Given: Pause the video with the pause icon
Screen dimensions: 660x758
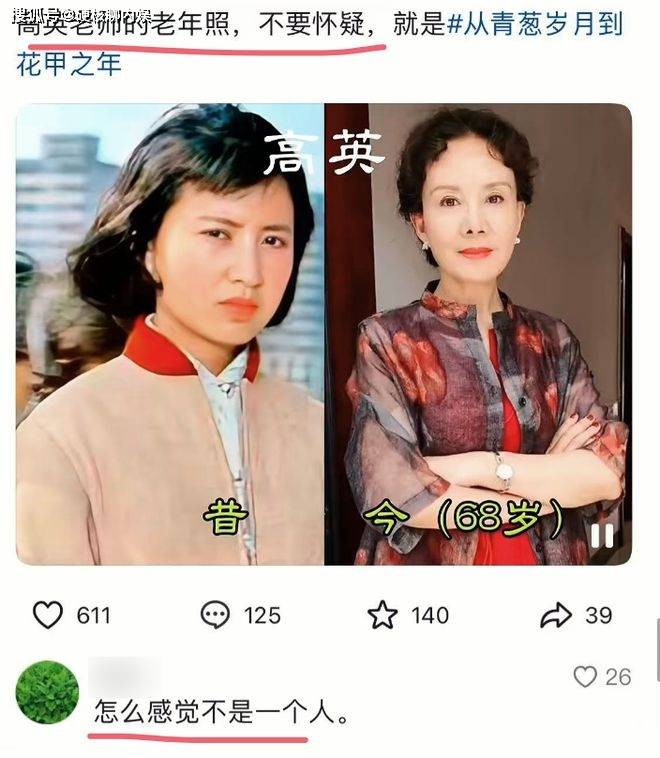Looking at the screenshot, I should point(602,535).
